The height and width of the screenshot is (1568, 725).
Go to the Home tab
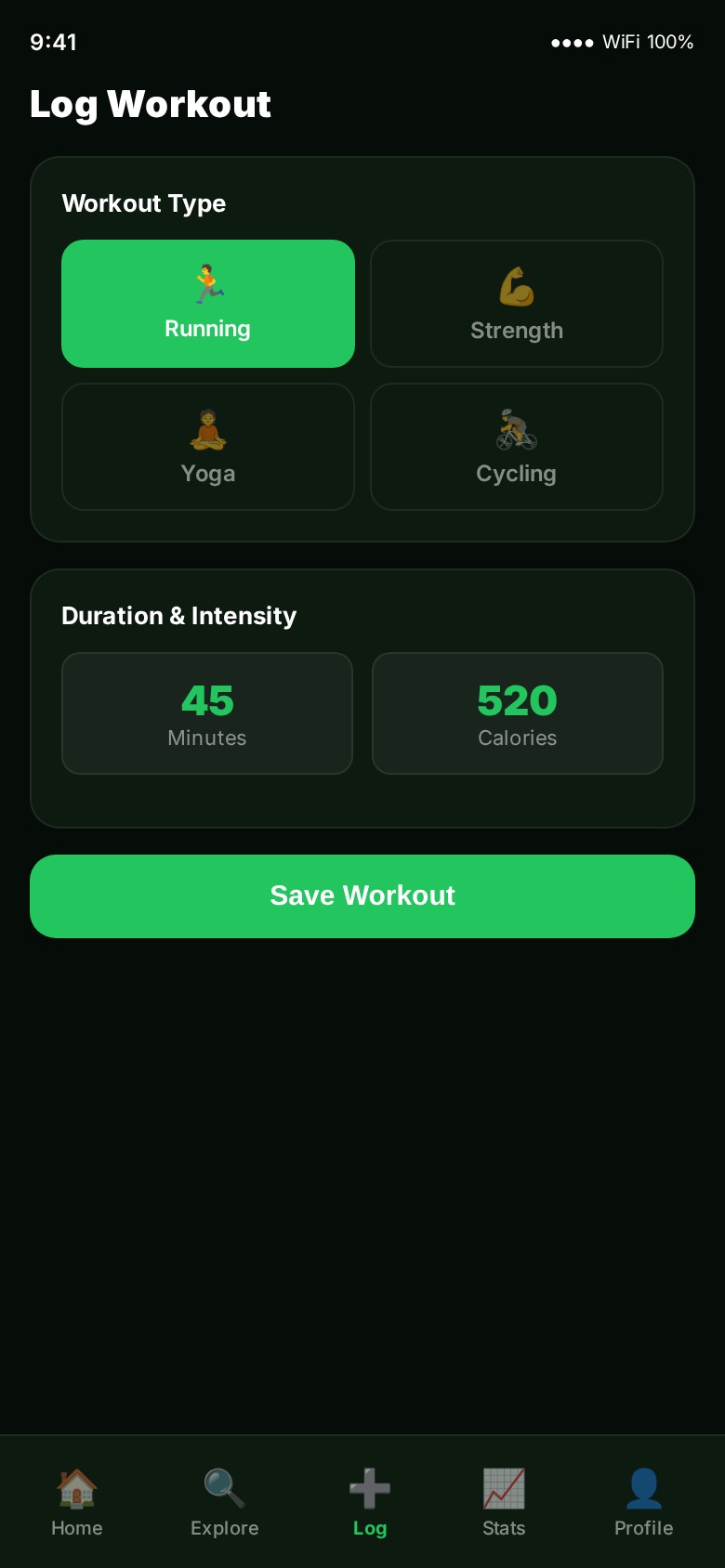tap(77, 1502)
